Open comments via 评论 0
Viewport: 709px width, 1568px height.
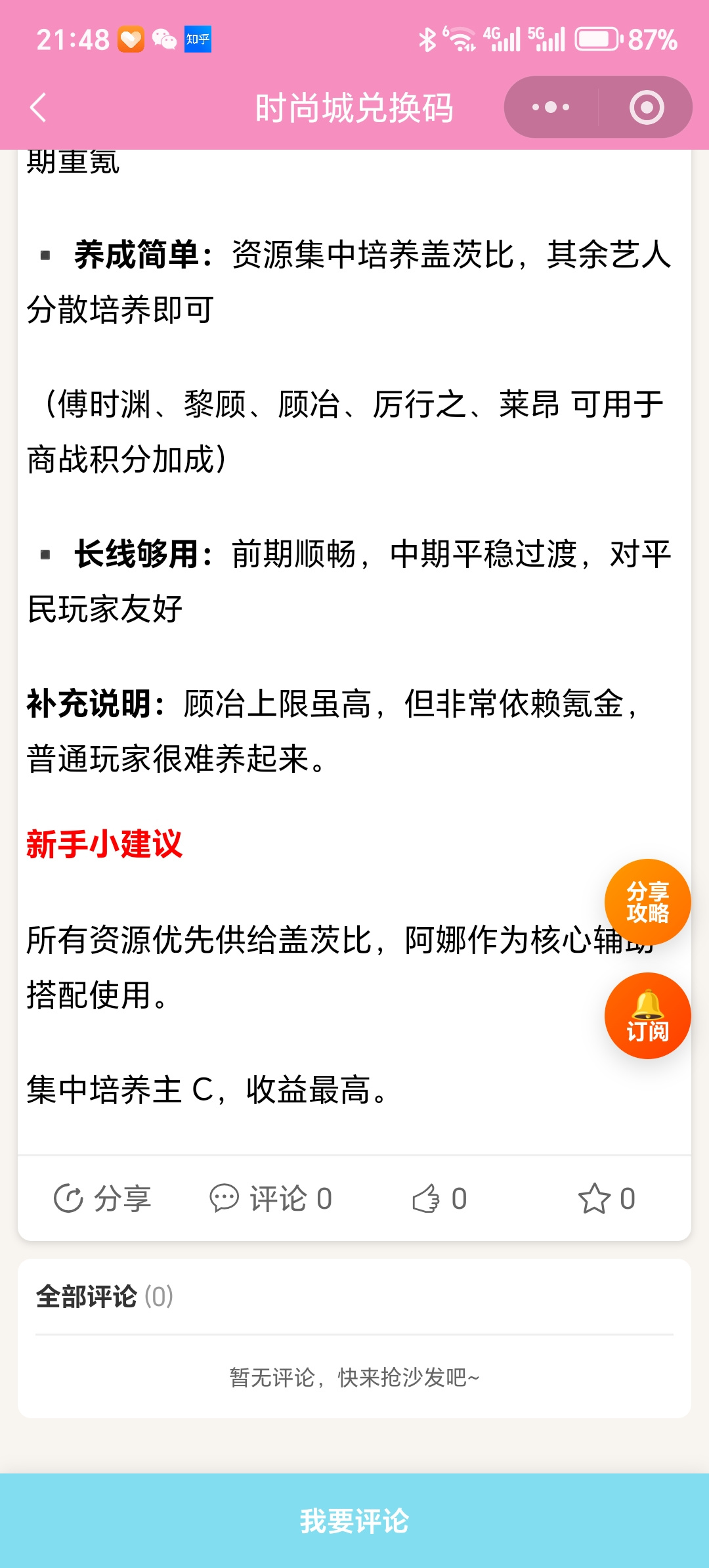270,1198
